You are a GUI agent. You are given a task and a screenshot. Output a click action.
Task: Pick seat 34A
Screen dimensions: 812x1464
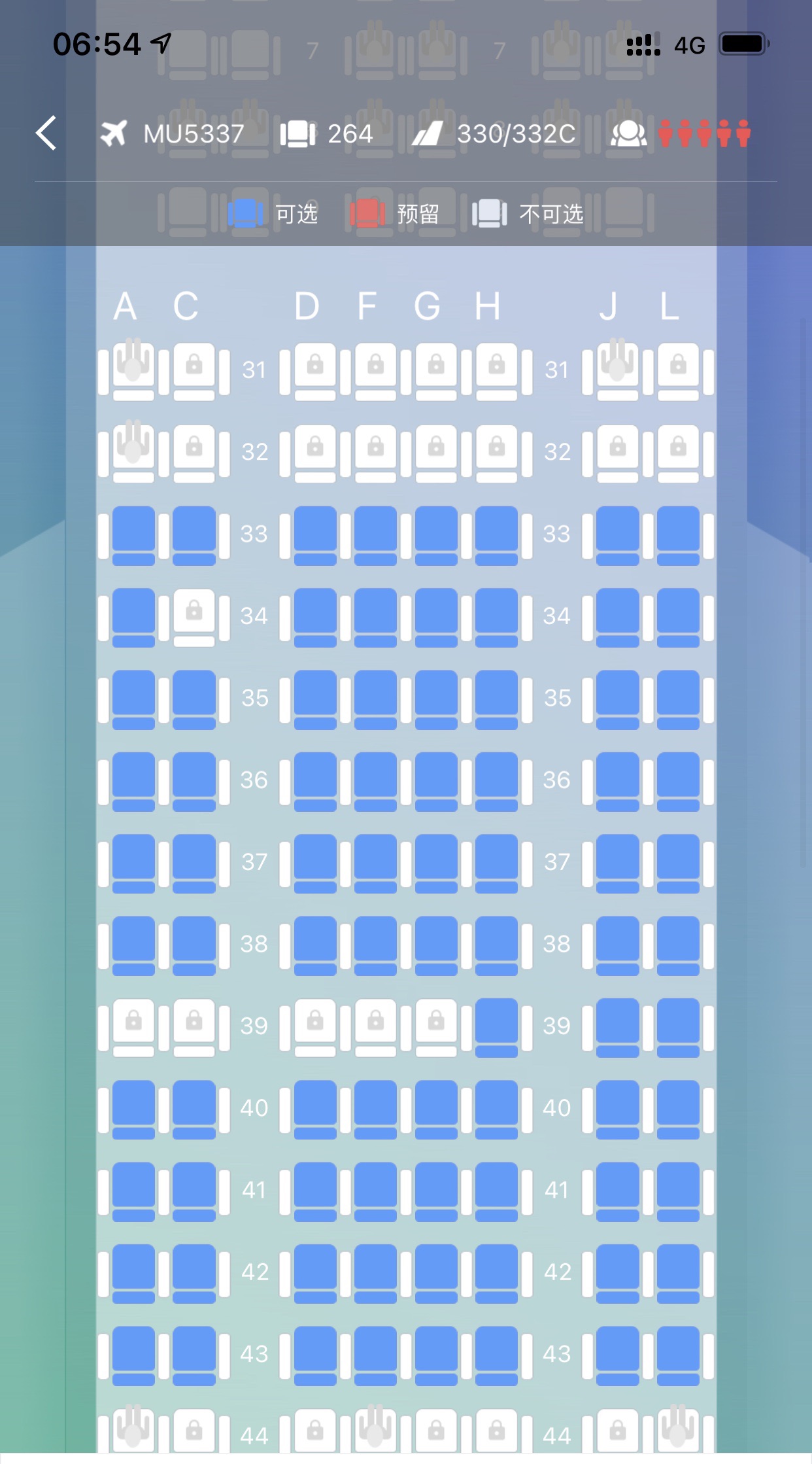[133, 615]
